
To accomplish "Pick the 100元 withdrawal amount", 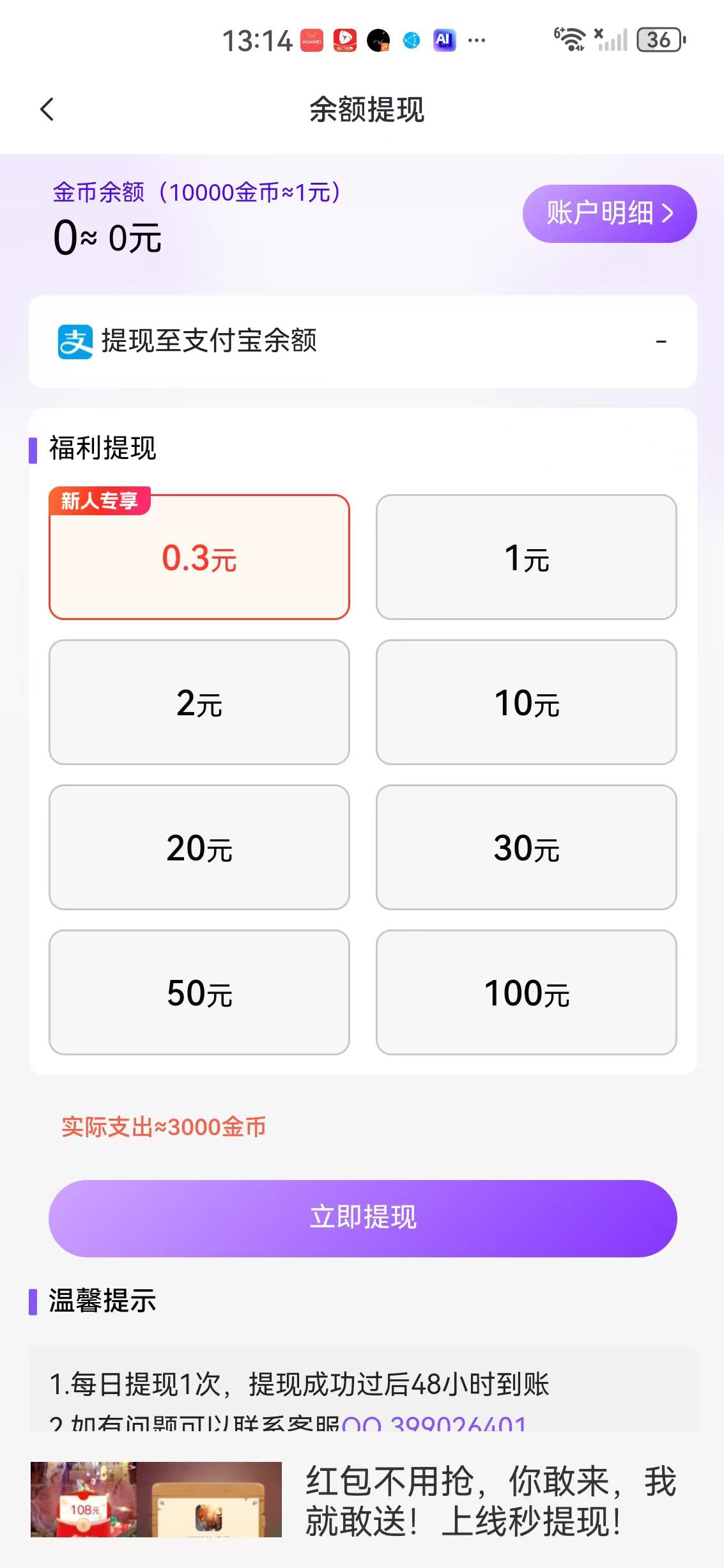I will [525, 993].
